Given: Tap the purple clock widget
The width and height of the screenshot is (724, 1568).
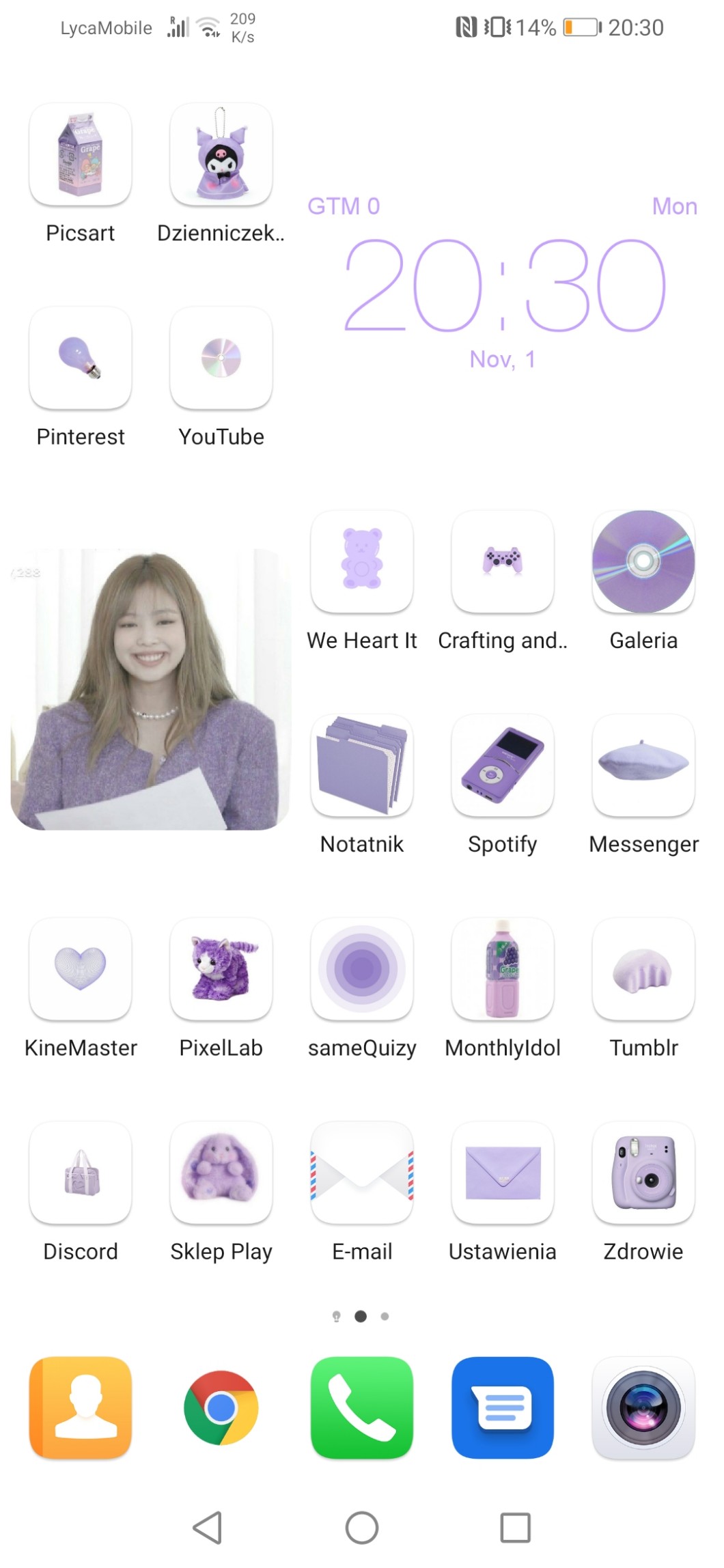Looking at the screenshot, I should coord(504,285).
